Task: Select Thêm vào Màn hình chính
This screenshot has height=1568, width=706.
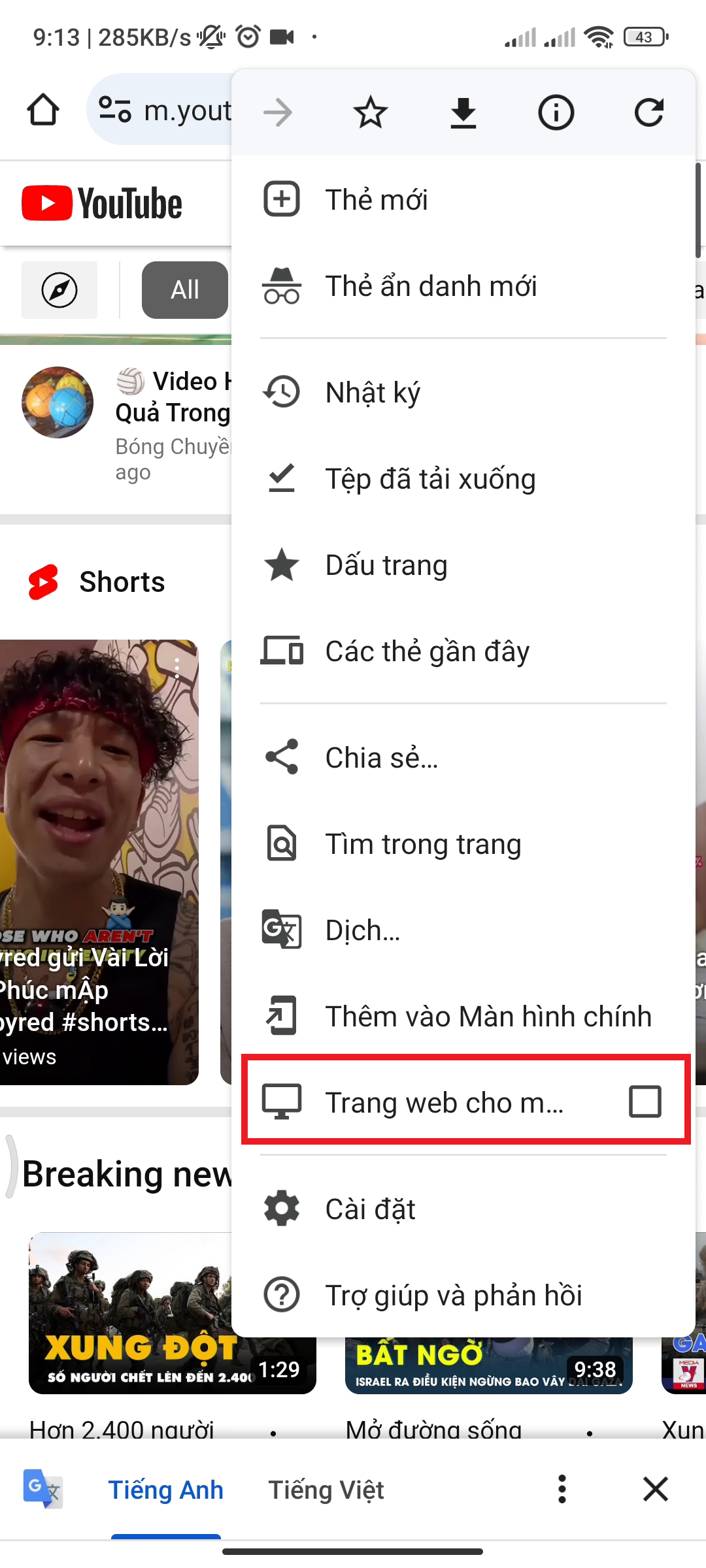Action: (488, 1017)
